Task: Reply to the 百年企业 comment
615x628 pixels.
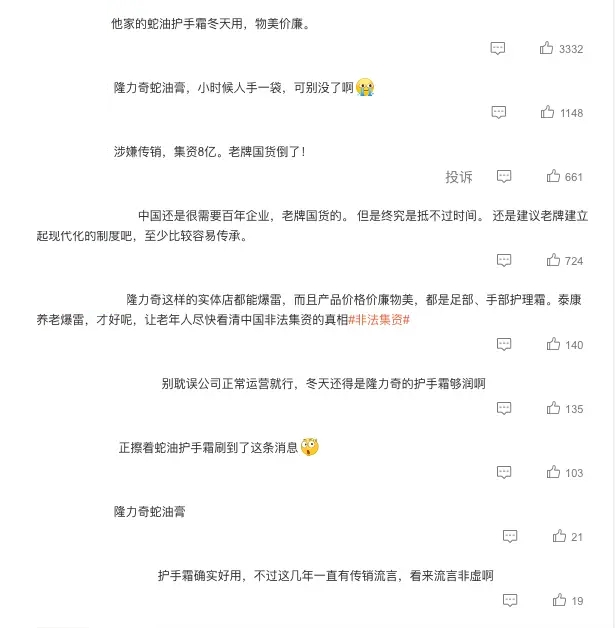Action: click(504, 260)
